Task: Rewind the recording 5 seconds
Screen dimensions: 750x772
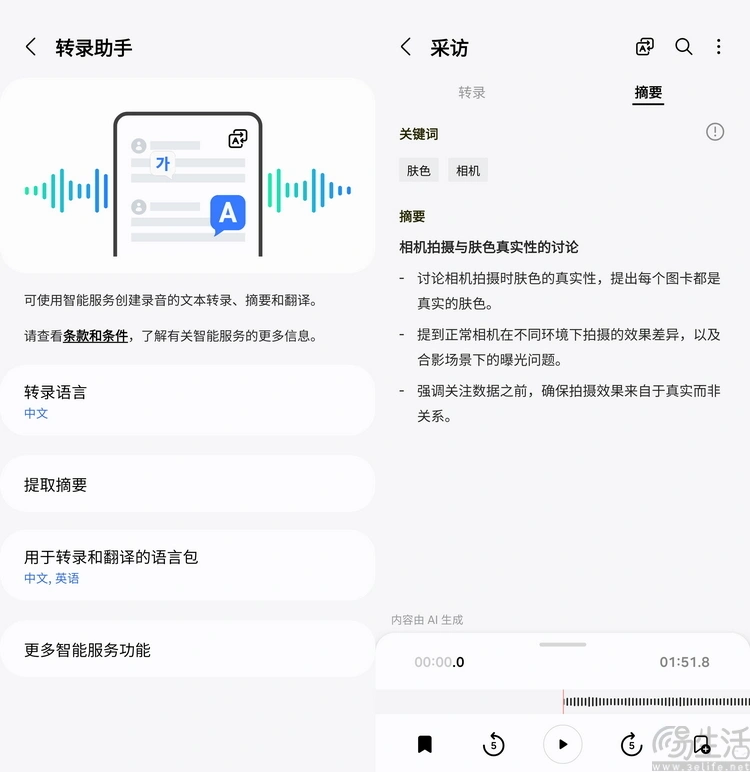Action: point(493,744)
